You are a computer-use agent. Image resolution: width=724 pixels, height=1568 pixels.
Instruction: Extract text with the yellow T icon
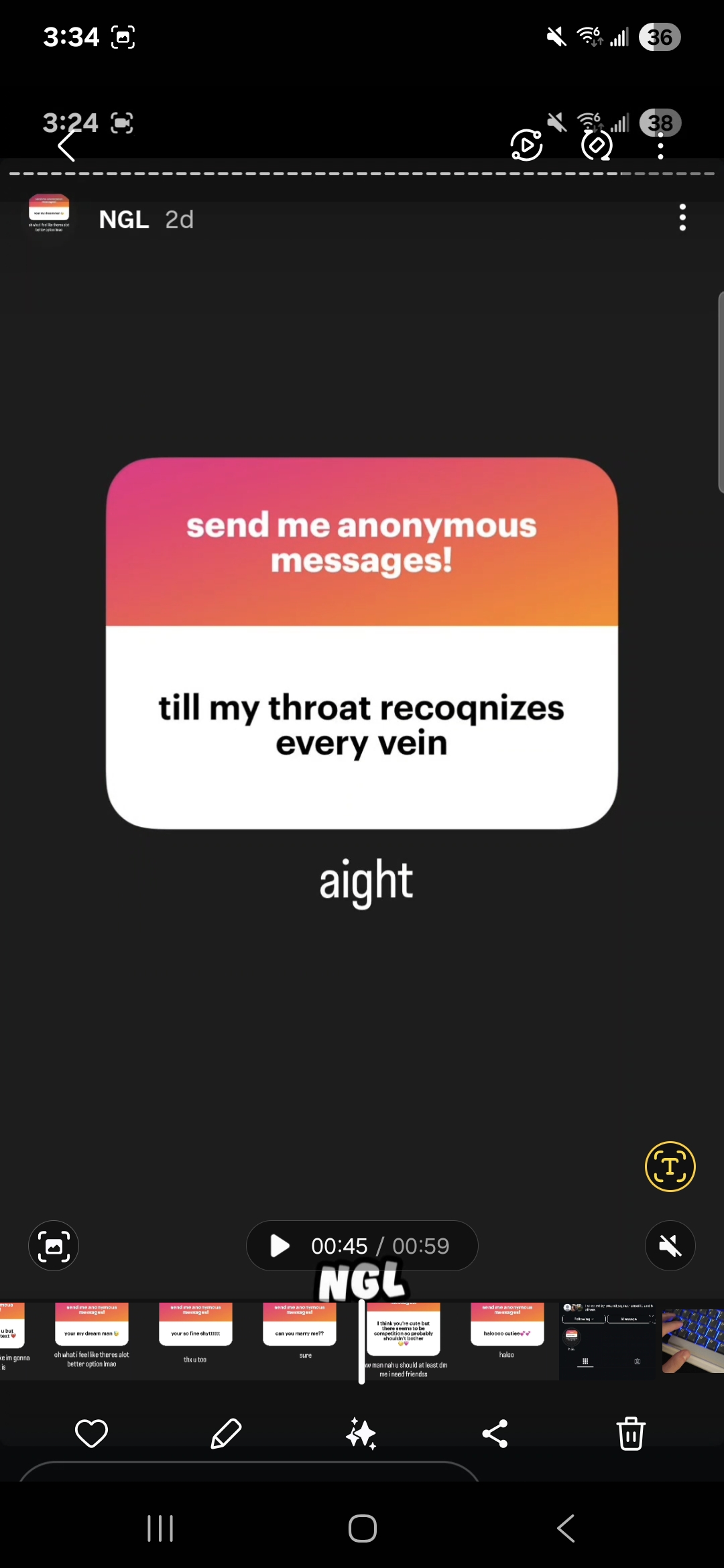(670, 1167)
